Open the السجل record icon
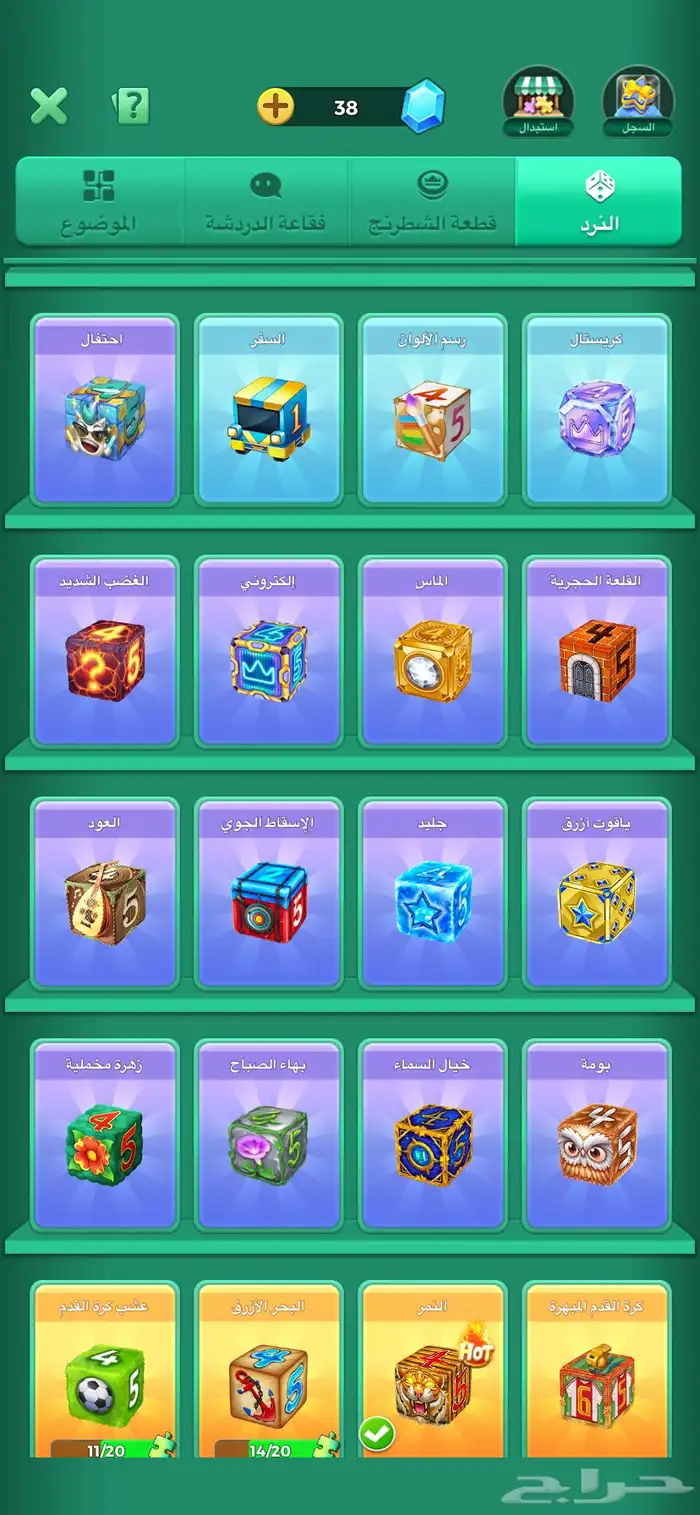700x1515 pixels. click(x=638, y=101)
